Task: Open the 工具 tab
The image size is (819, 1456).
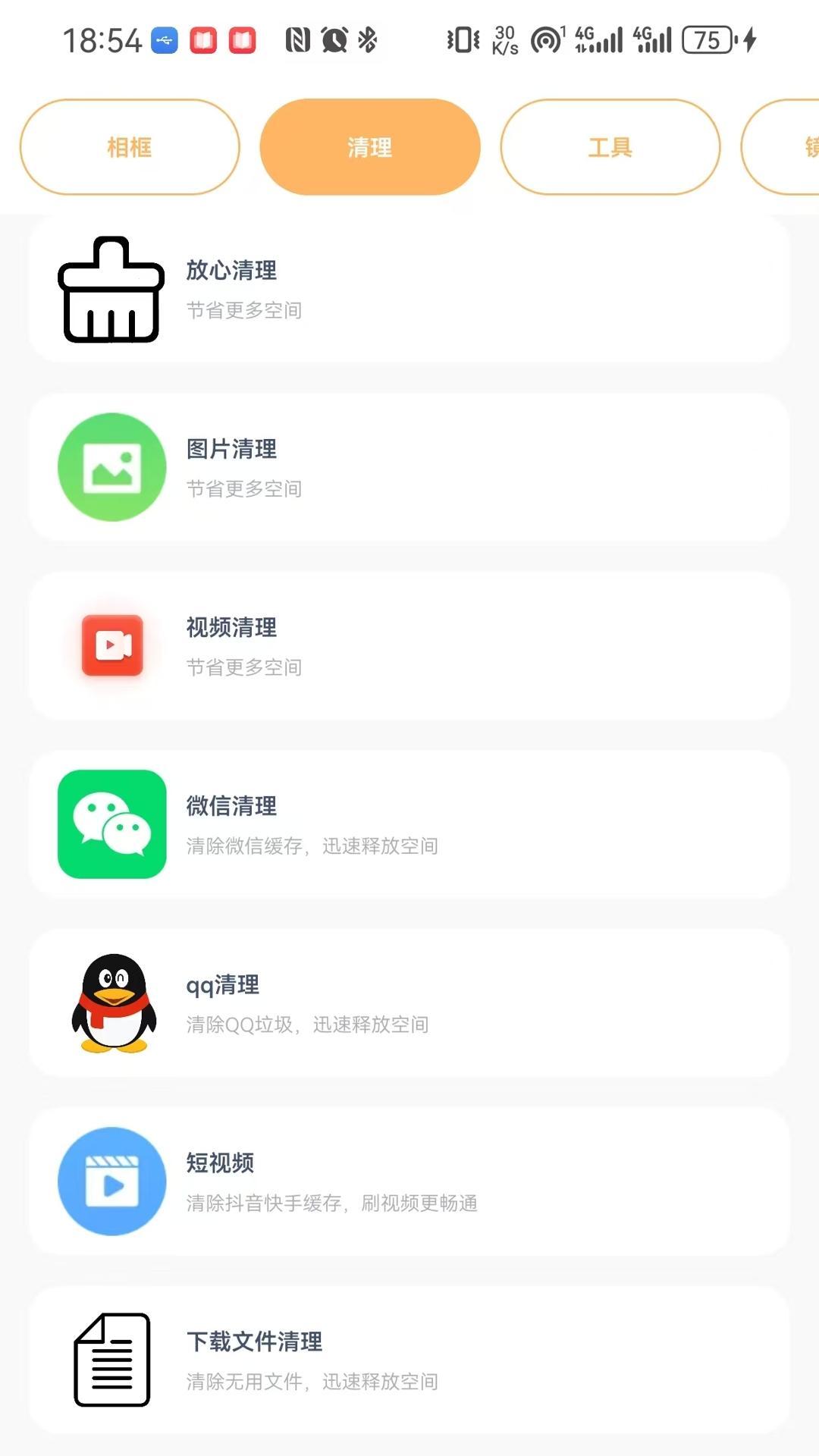Action: coord(610,147)
